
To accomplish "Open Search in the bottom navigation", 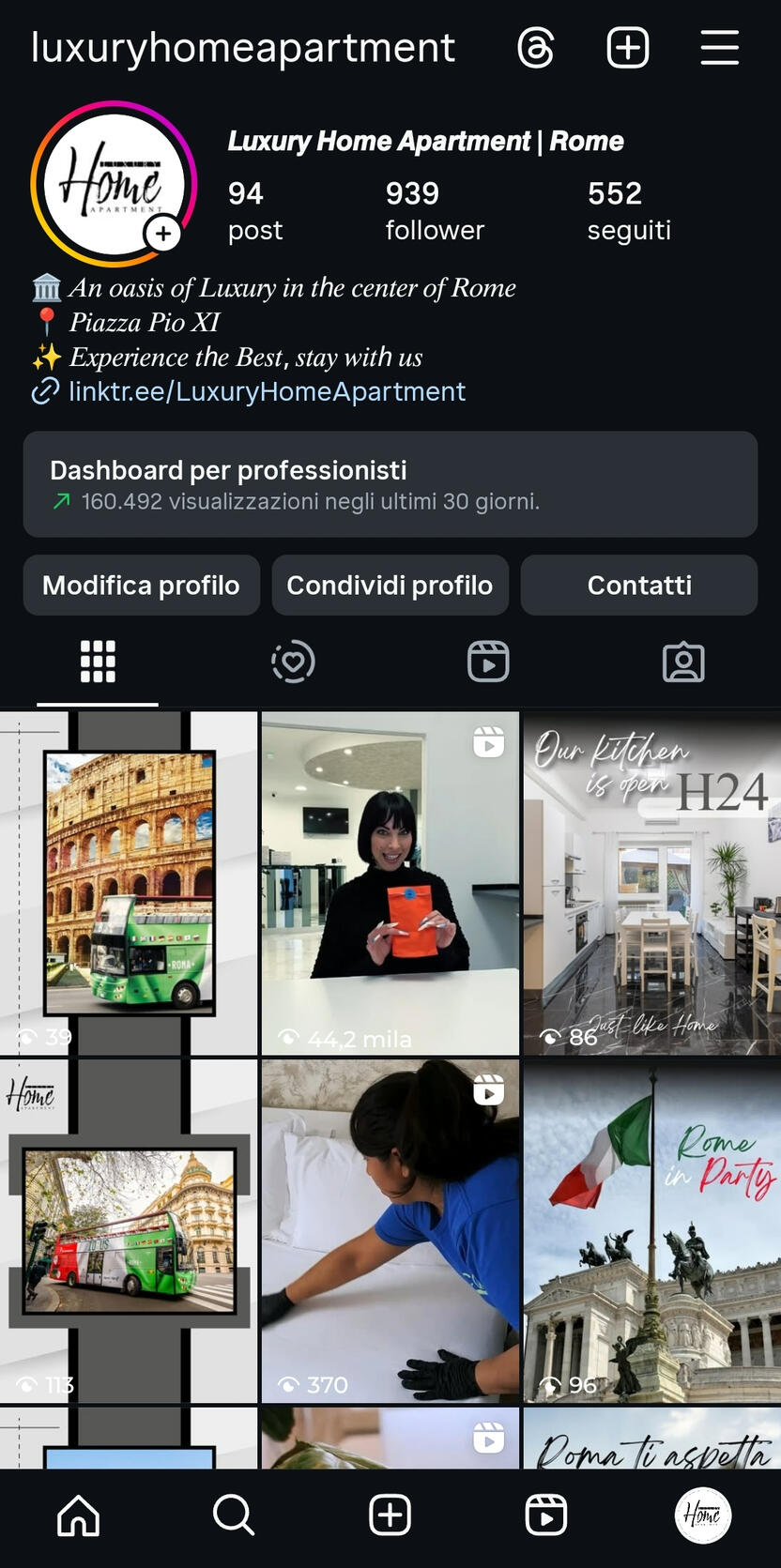I will 234,1515.
